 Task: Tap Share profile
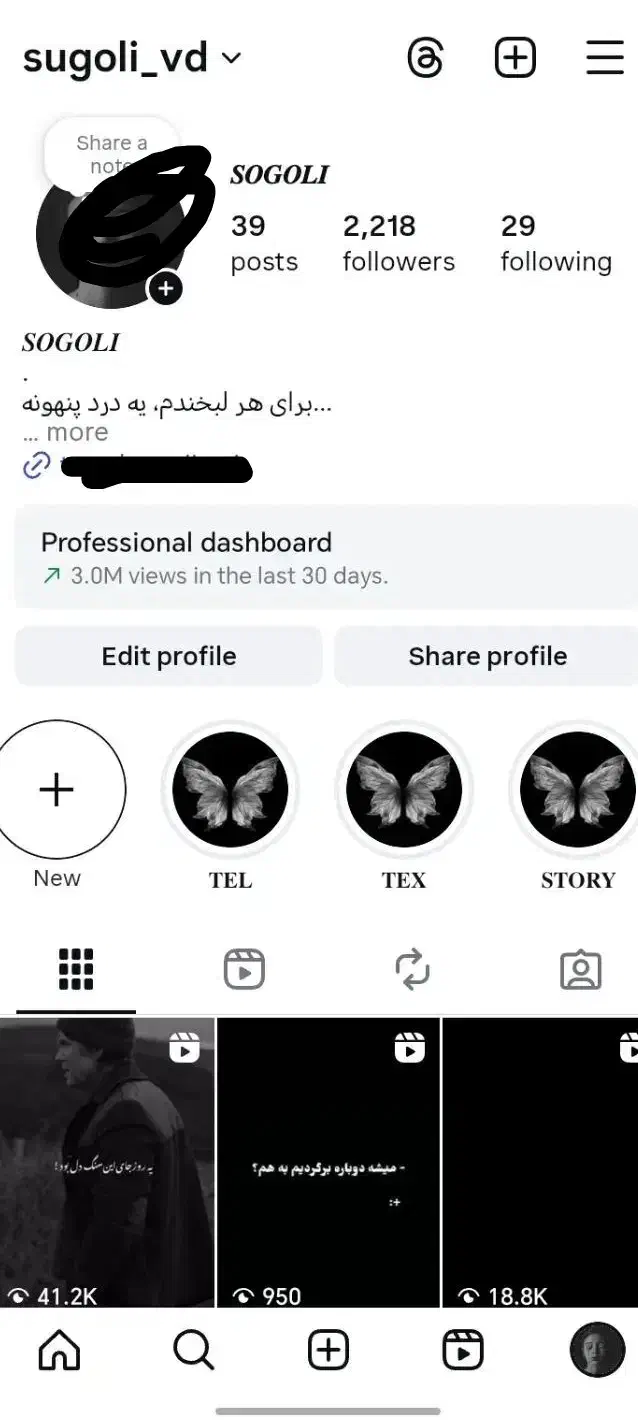click(x=487, y=656)
